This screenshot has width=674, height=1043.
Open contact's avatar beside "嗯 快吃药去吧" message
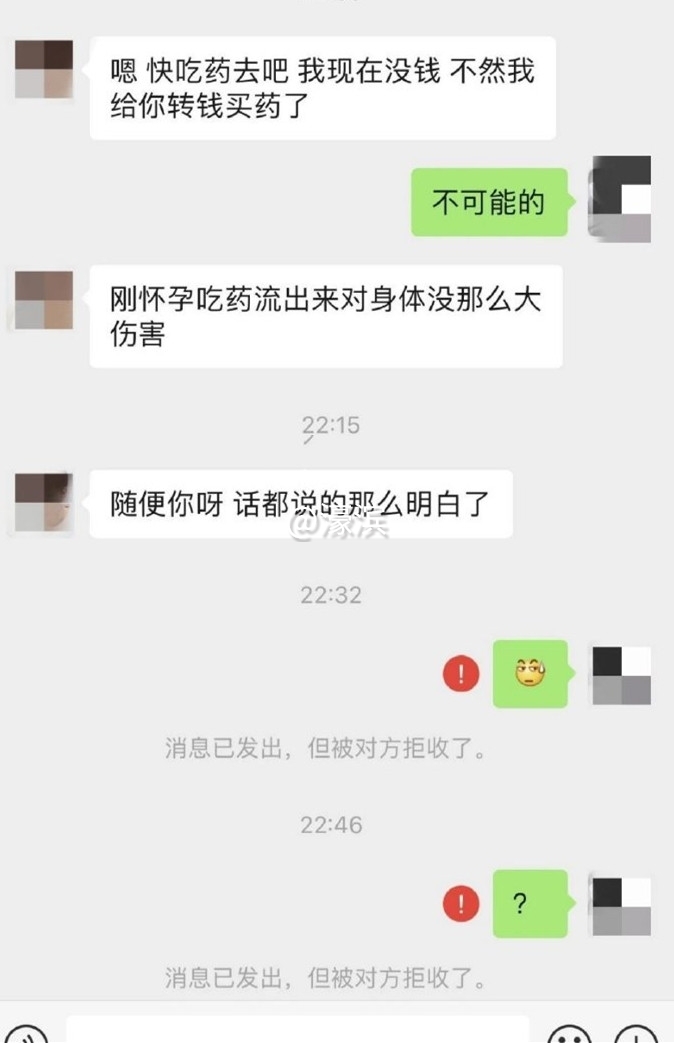(x=45, y=70)
